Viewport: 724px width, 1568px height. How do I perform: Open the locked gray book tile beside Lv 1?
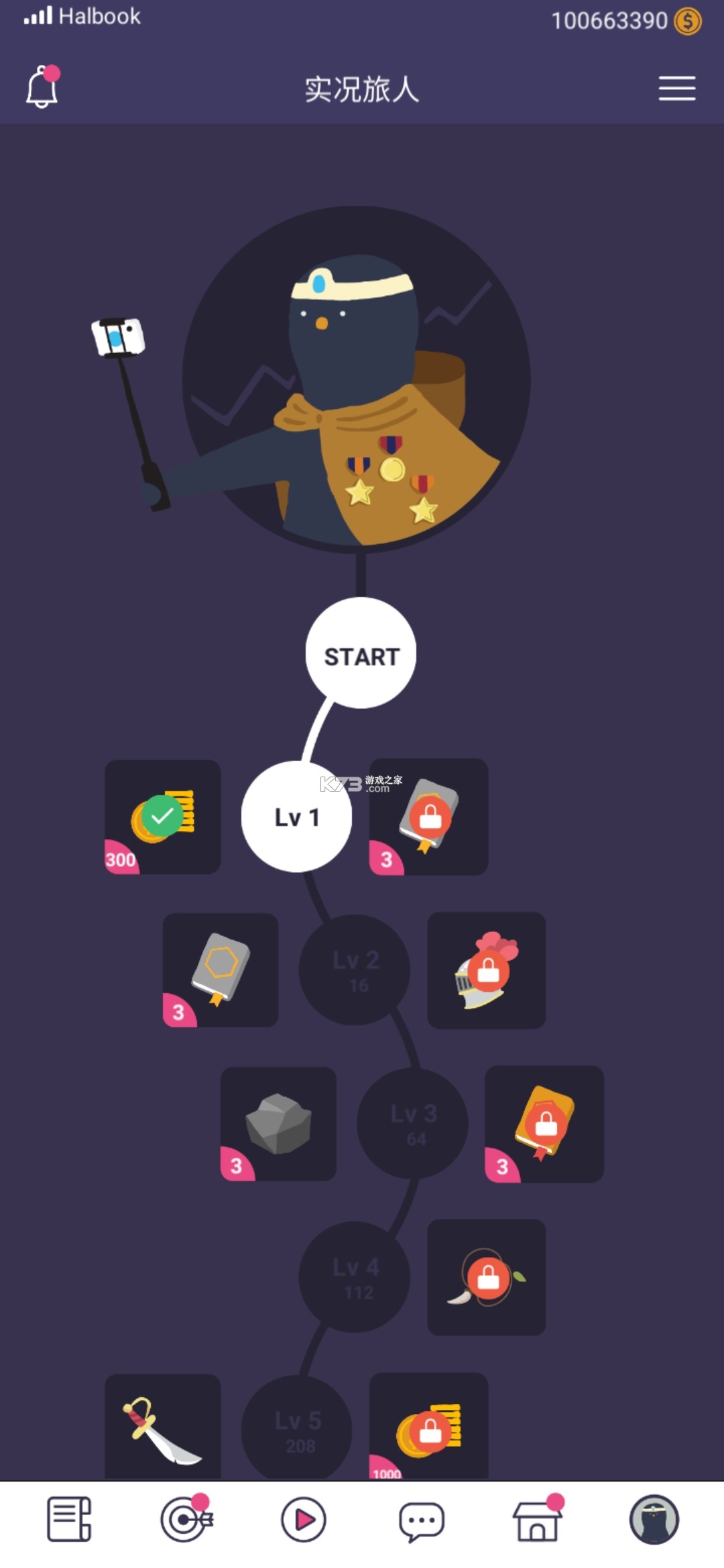point(429,817)
